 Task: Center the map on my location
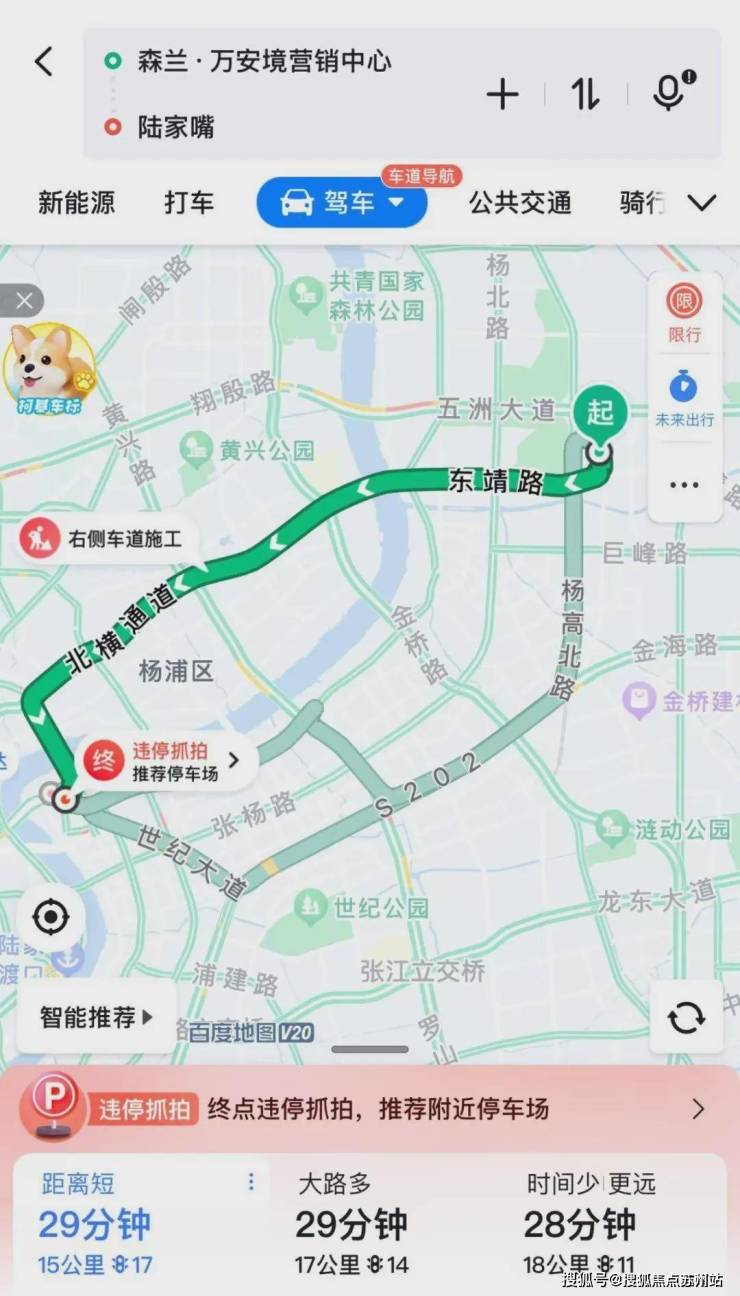[x=51, y=916]
